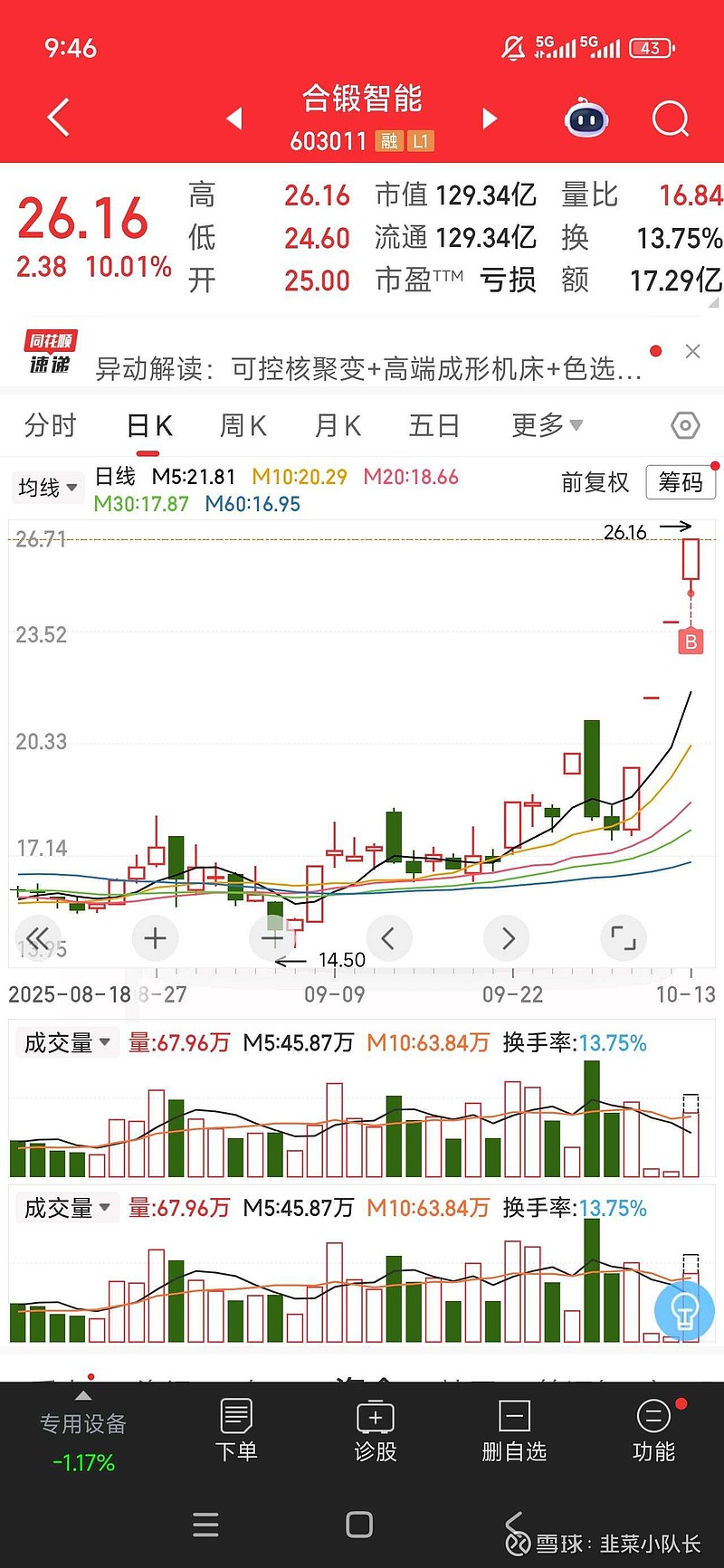The image size is (724, 1568).
Task: Open the AI robot assistant icon
Action: (586, 119)
